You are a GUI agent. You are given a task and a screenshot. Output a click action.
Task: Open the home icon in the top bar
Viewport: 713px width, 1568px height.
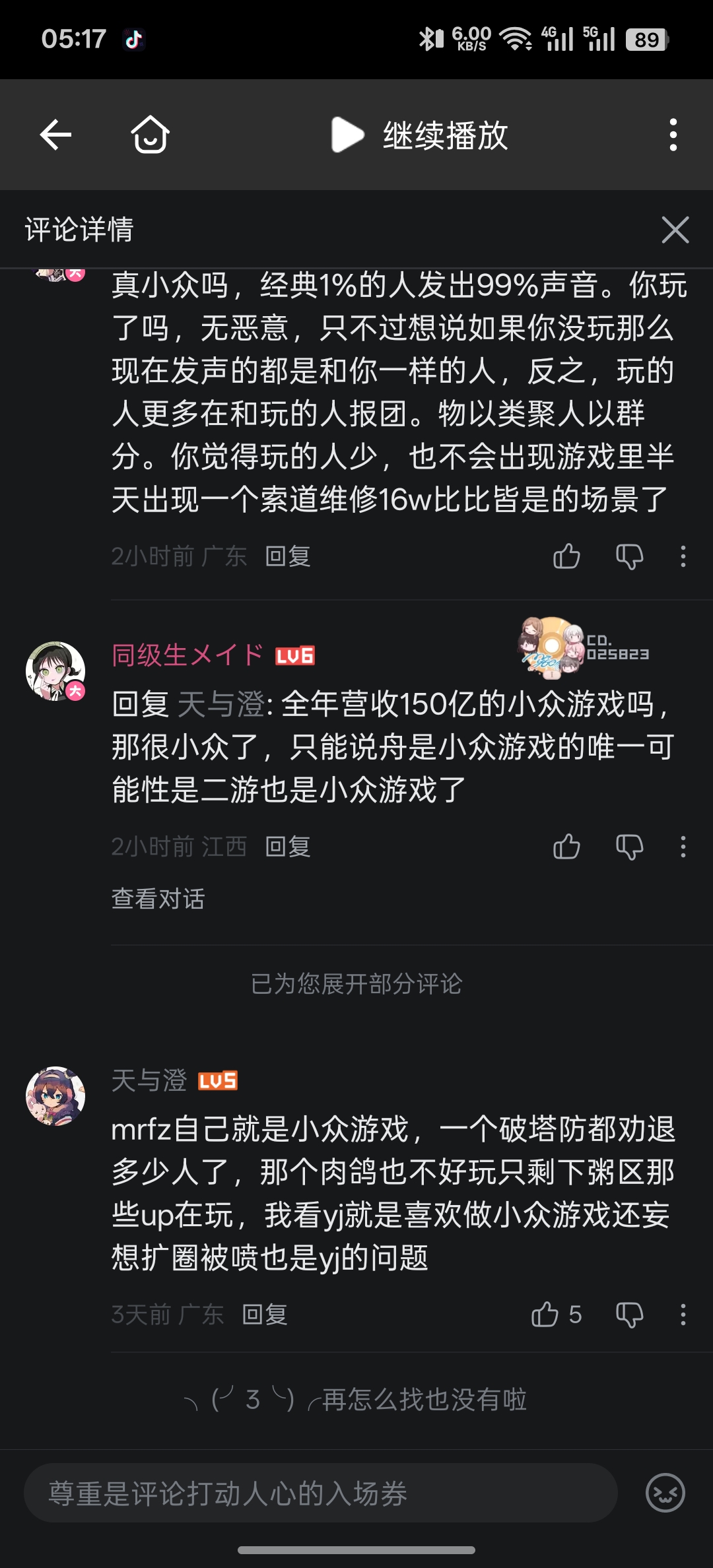150,135
